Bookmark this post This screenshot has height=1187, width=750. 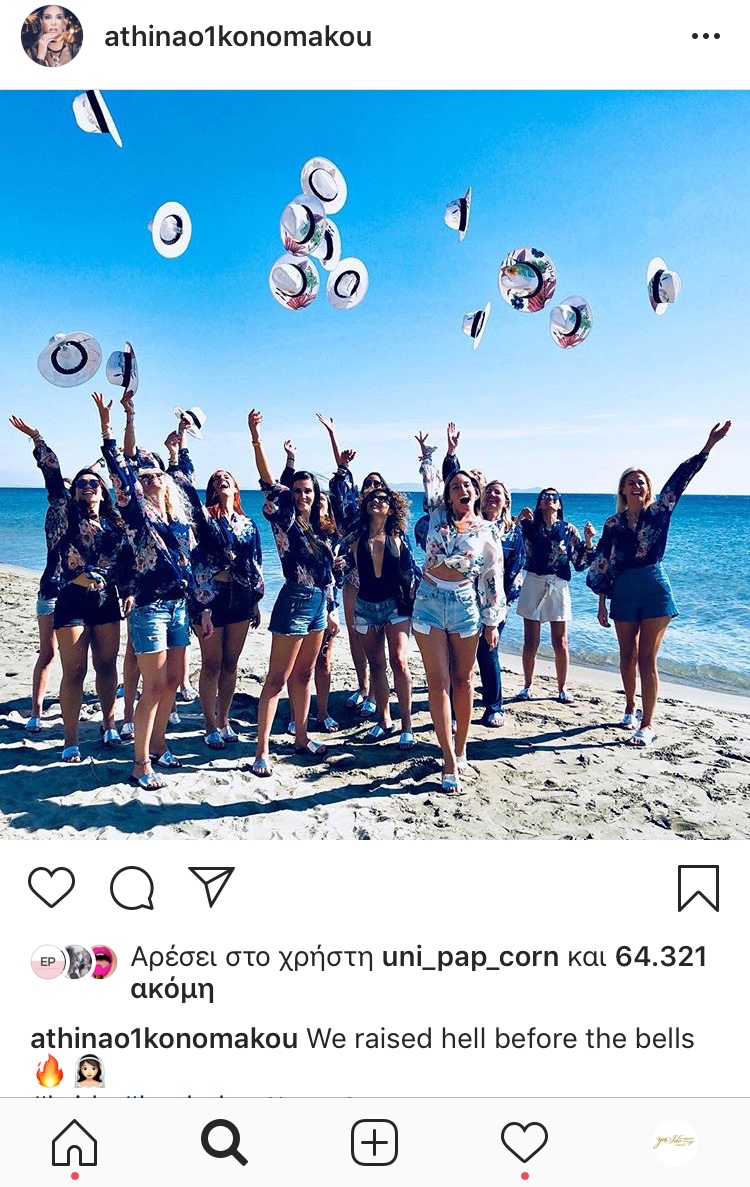pos(698,887)
